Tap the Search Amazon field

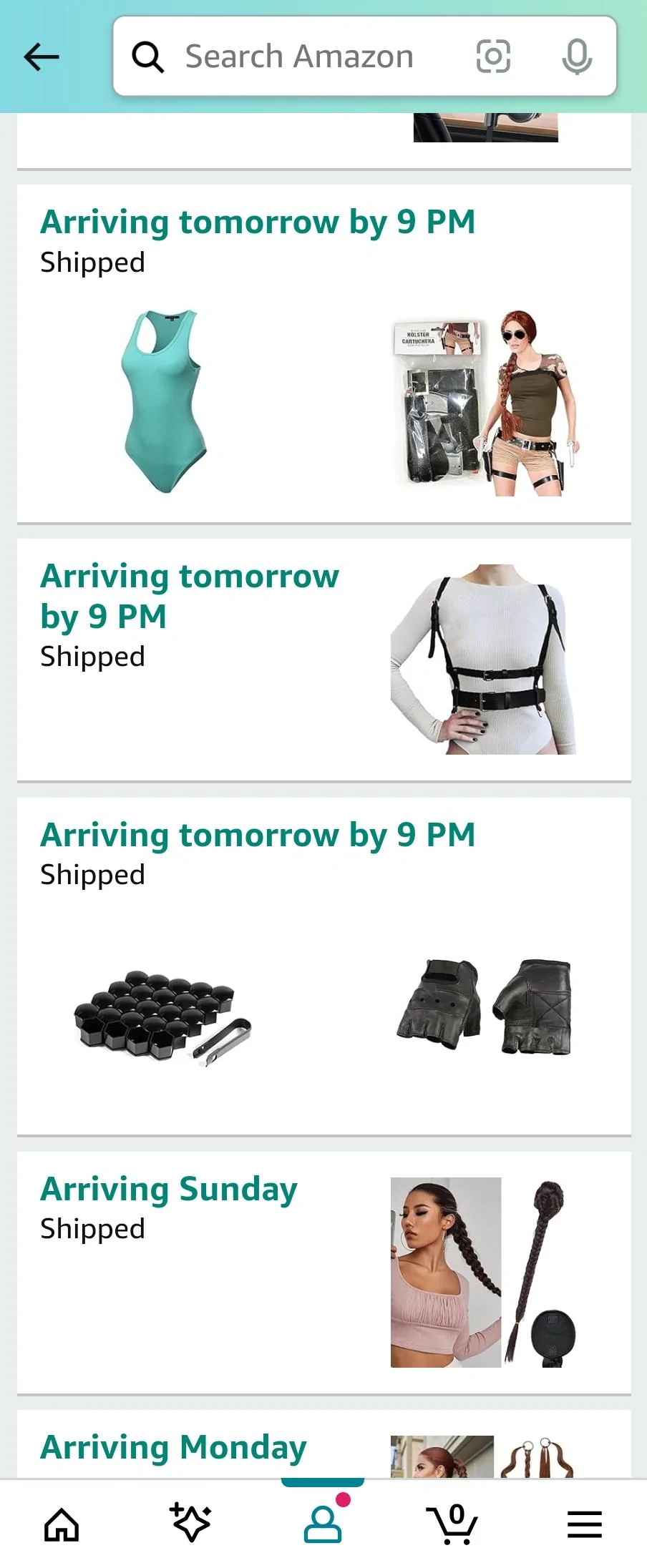pos(299,57)
